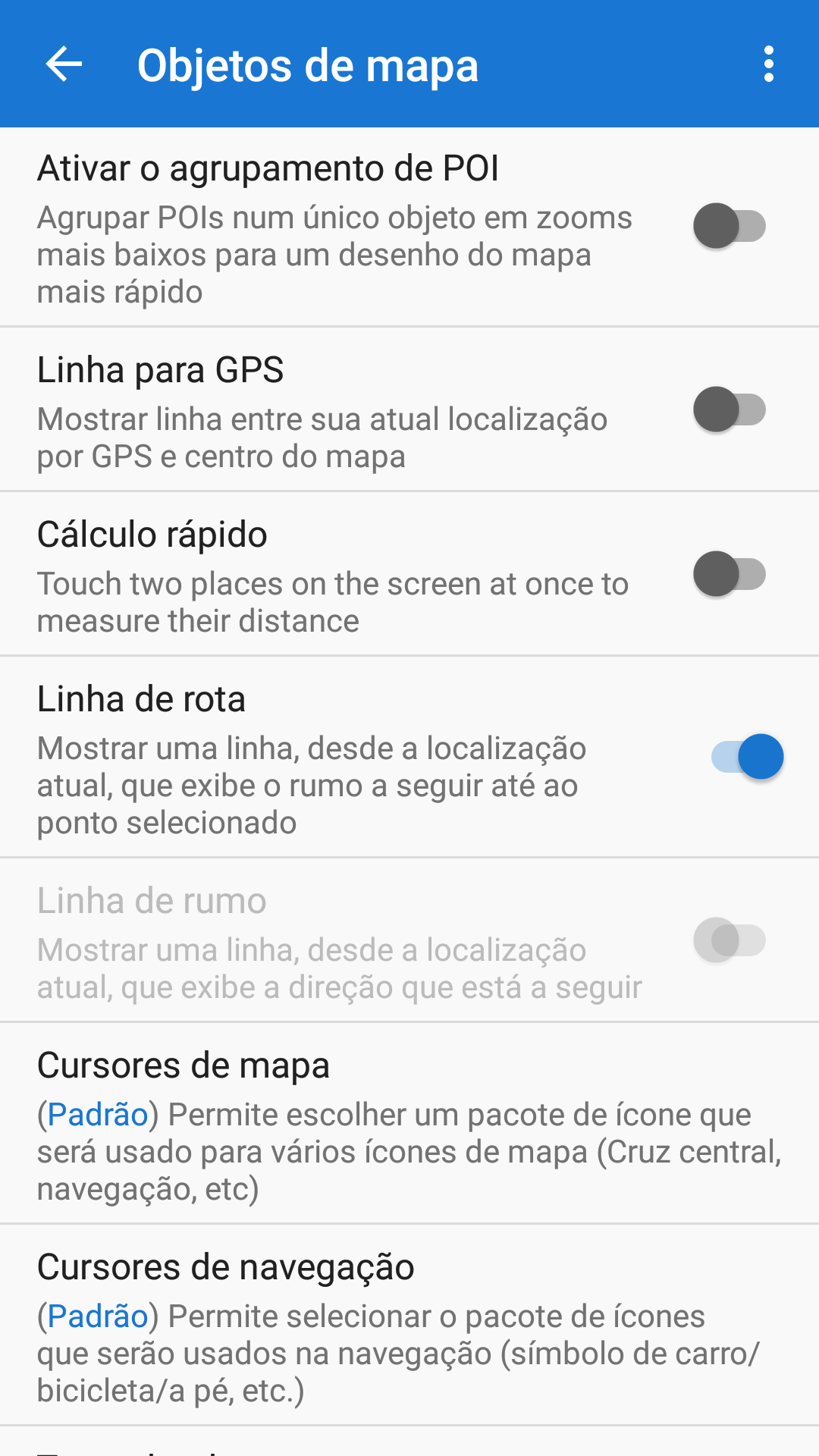Go back from Objetos de mapa
Viewport: 819px width, 1456px height.
[64, 64]
